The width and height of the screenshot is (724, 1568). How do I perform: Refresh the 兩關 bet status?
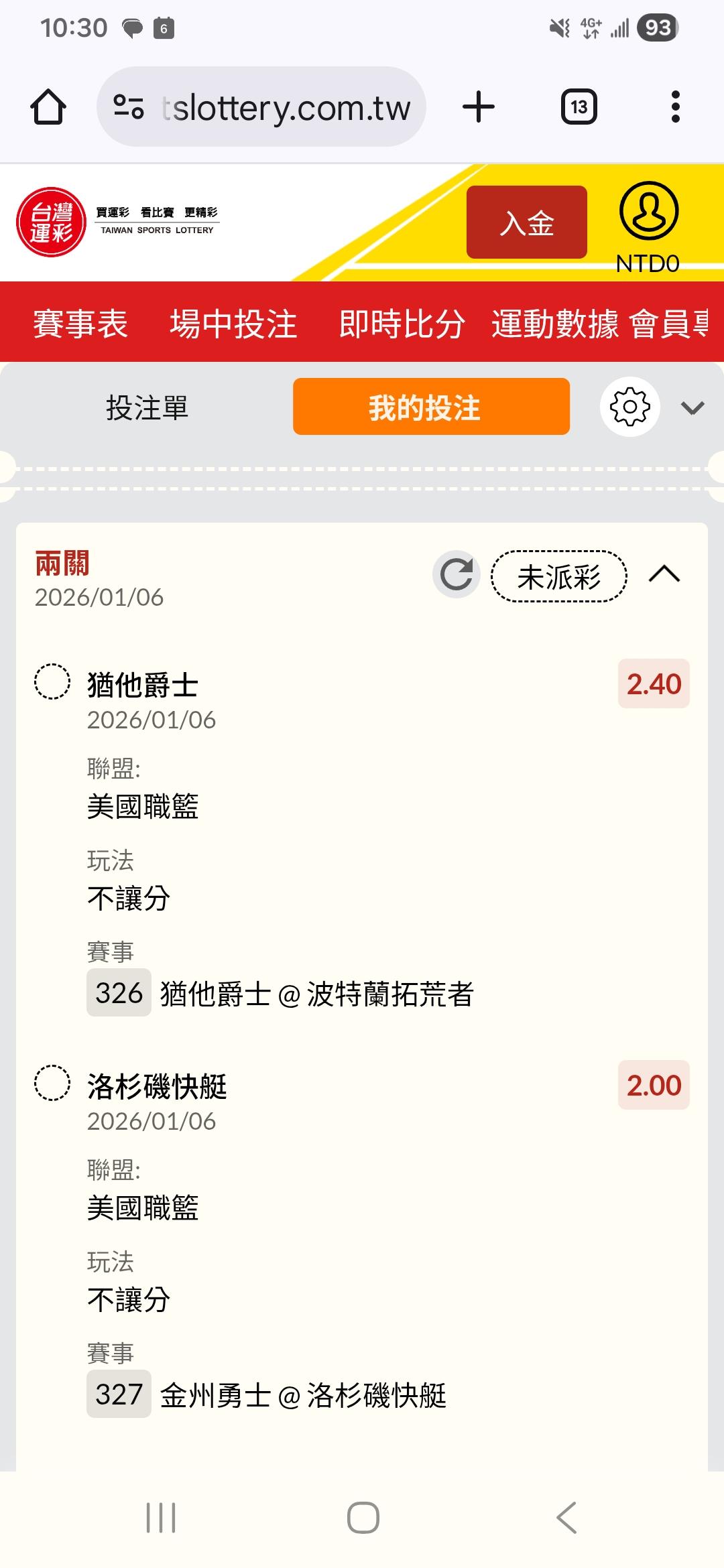[457, 575]
